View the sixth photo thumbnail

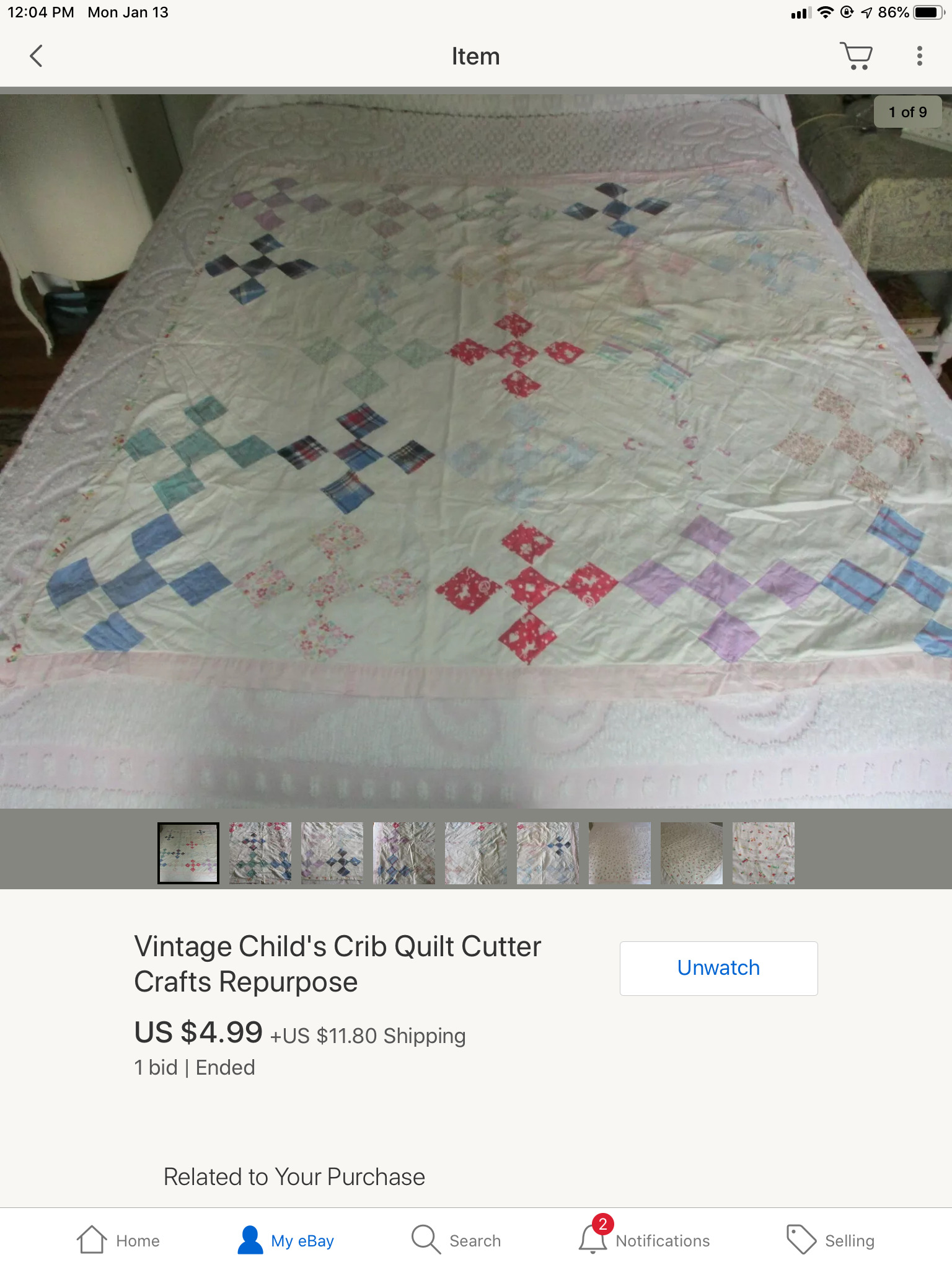[548, 853]
